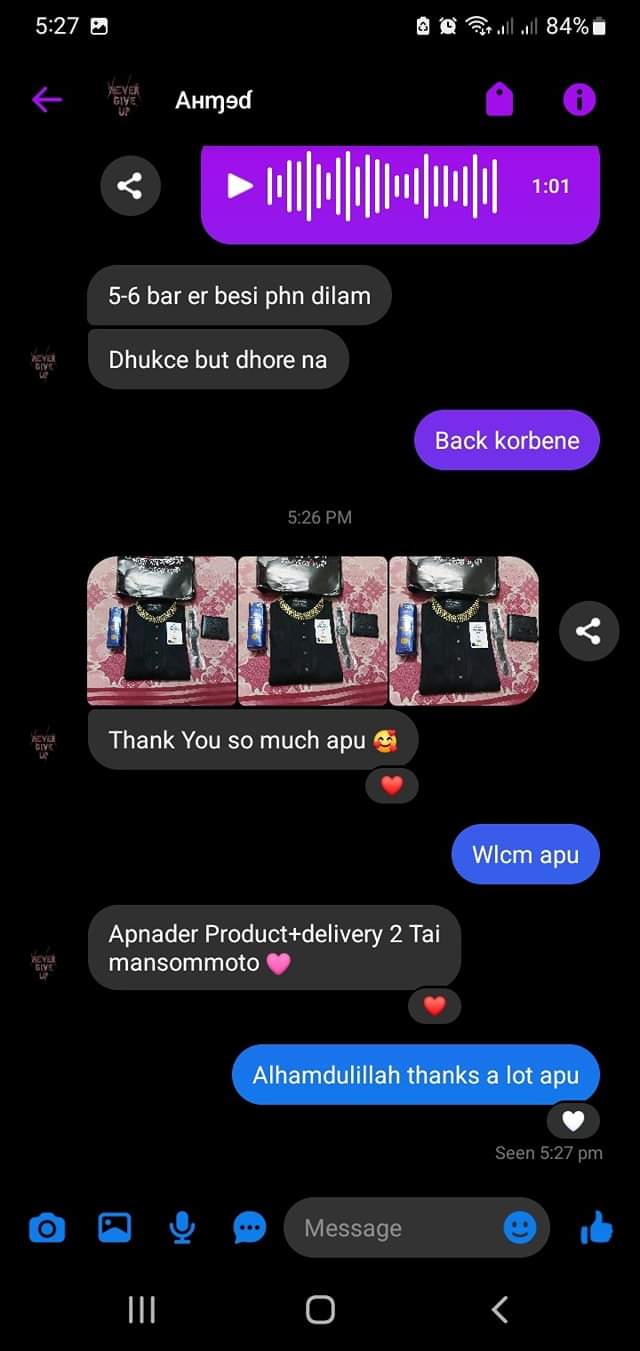Share the received product photos
The width and height of the screenshot is (640, 1351).
click(588, 630)
